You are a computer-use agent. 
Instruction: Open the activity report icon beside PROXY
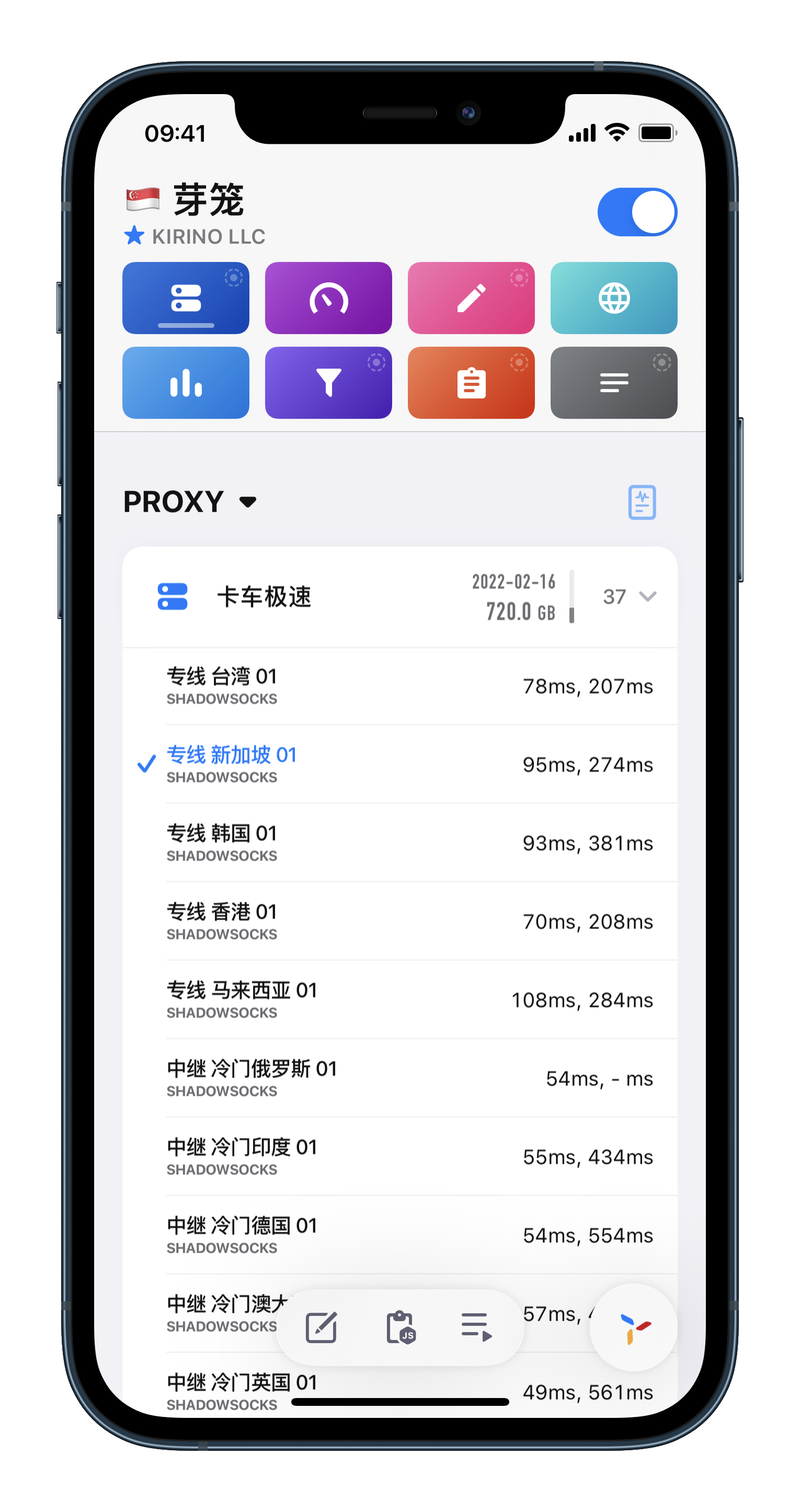(x=642, y=502)
